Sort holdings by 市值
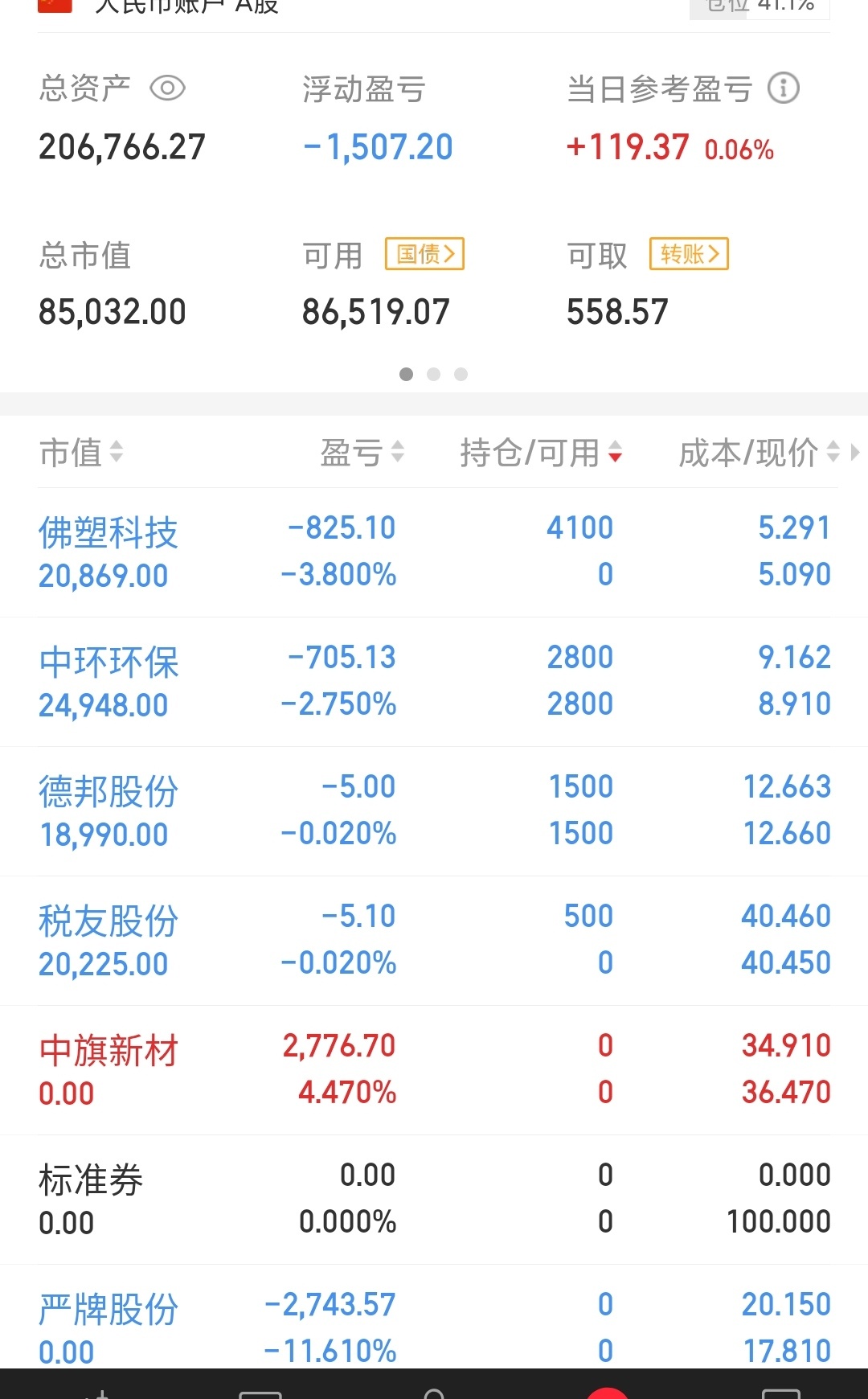This screenshot has height=1399, width=868. coord(81,452)
